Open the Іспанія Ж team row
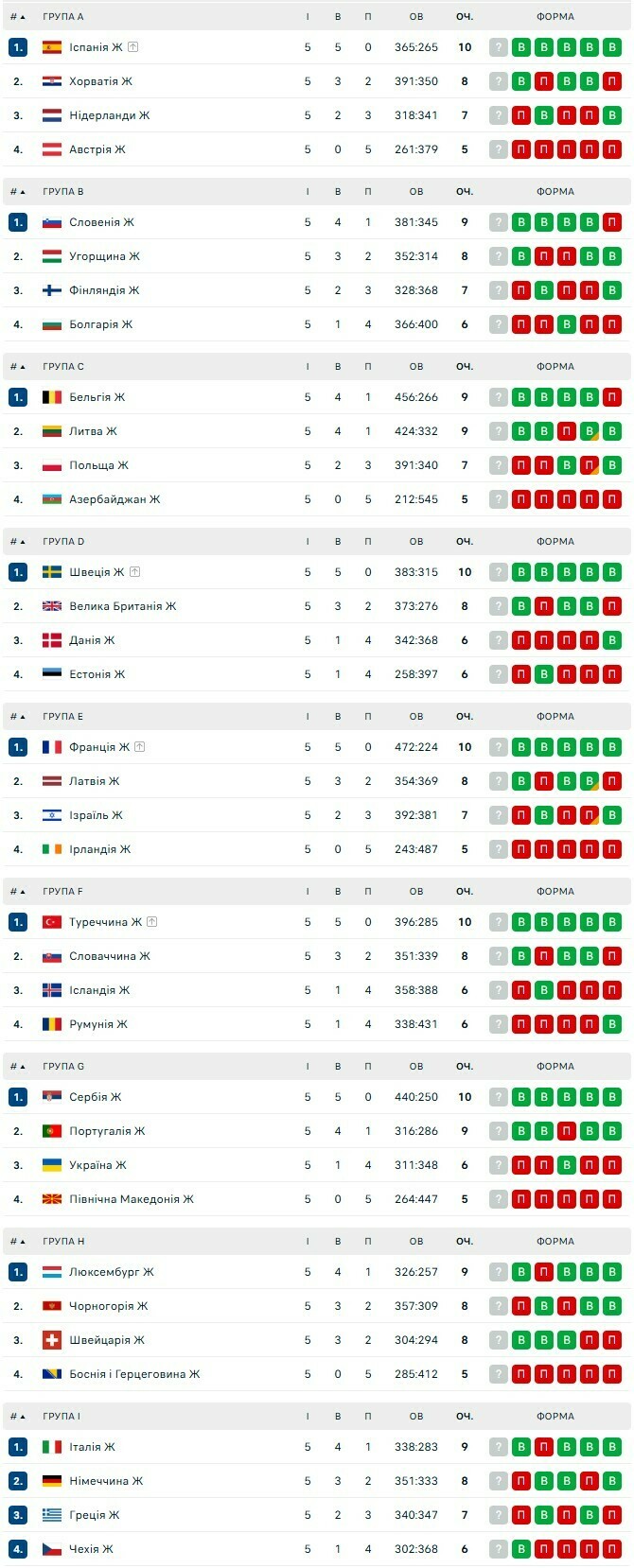Image resolution: width=634 pixels, height=1568 pixels. pos(96,47)
